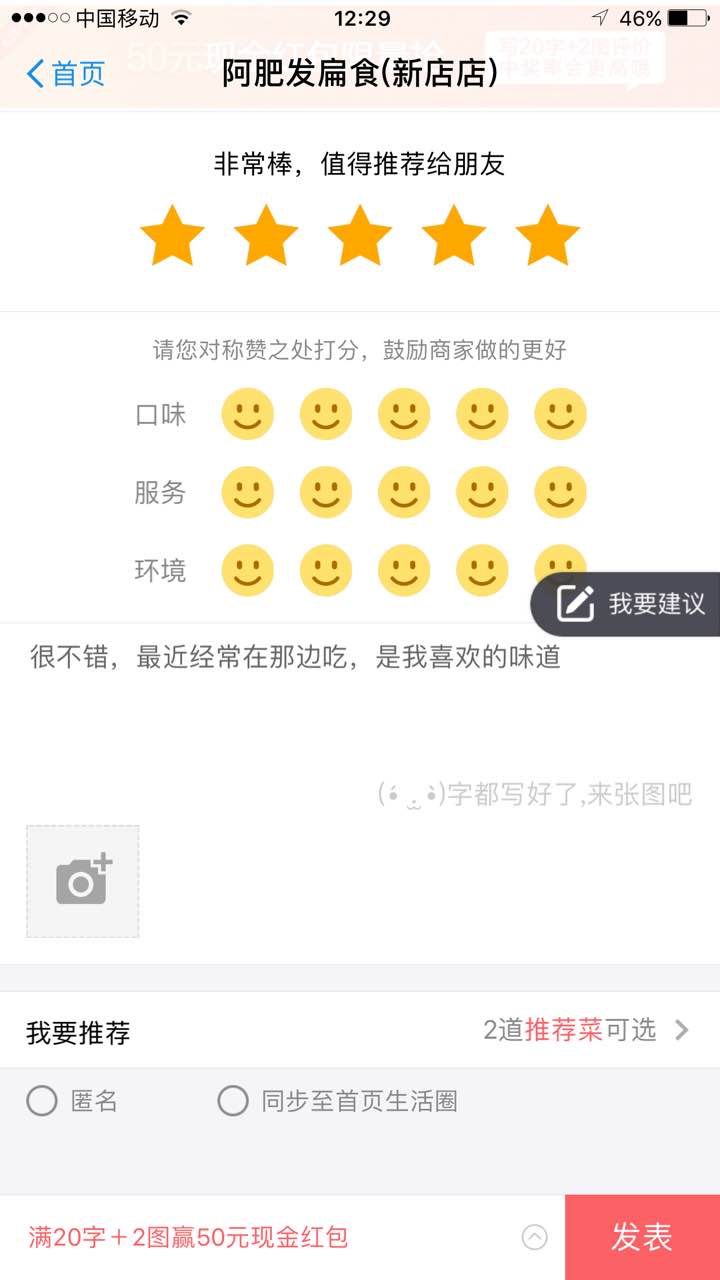Set overall rating to five stars
720x1280 pixels.
click(x=547, y=236)
